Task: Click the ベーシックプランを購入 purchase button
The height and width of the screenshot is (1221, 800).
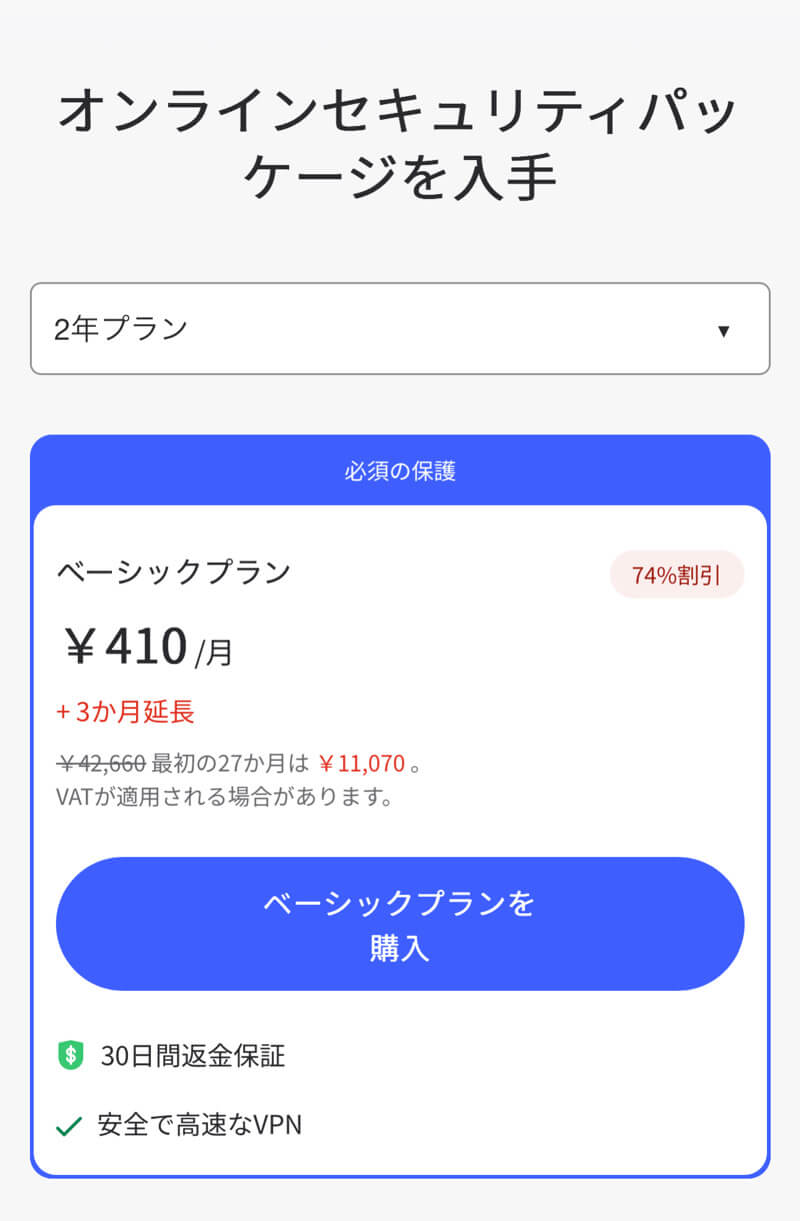Action: (x=400, y=922)
